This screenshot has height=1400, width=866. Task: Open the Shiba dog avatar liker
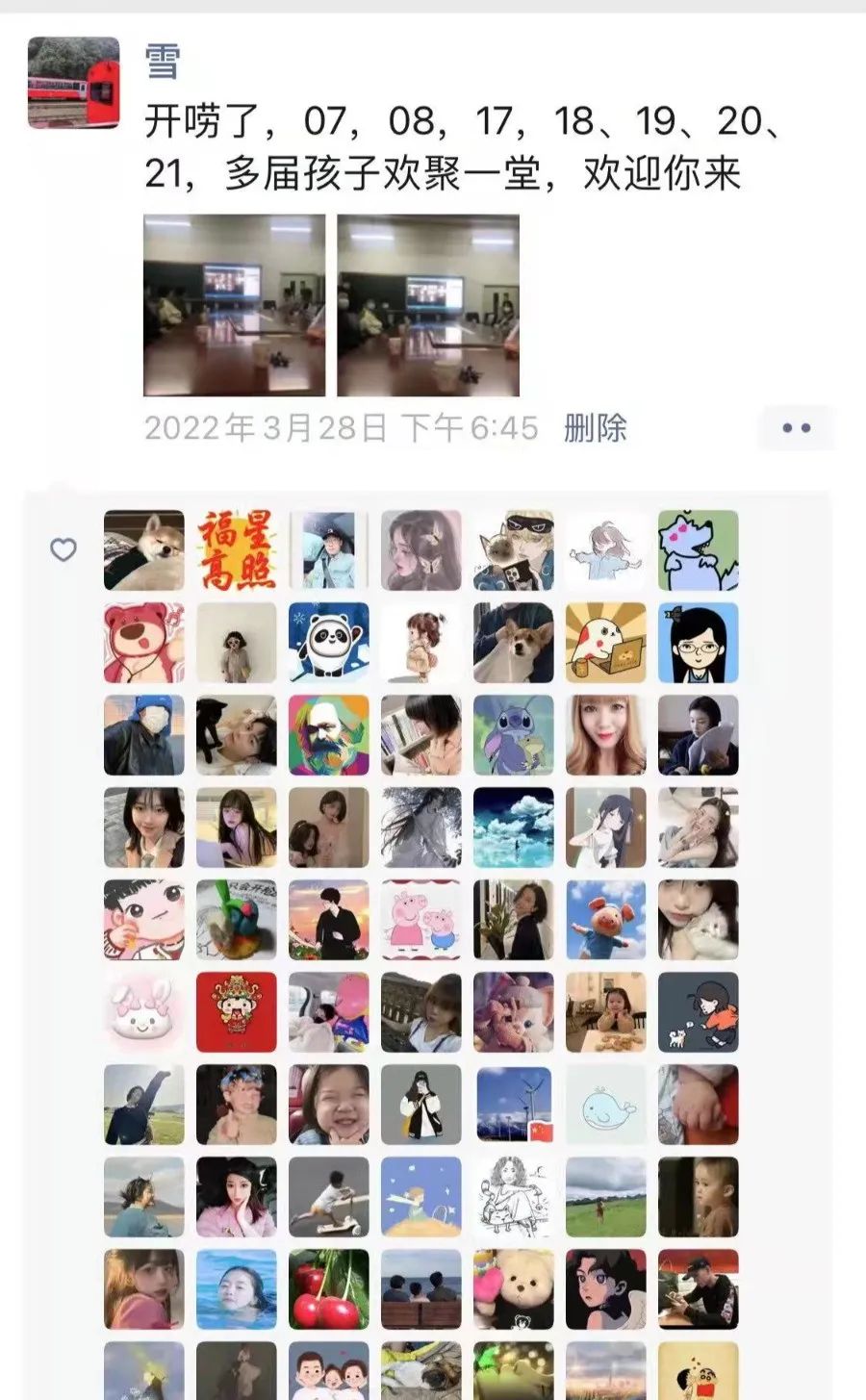tap(144, 550)
